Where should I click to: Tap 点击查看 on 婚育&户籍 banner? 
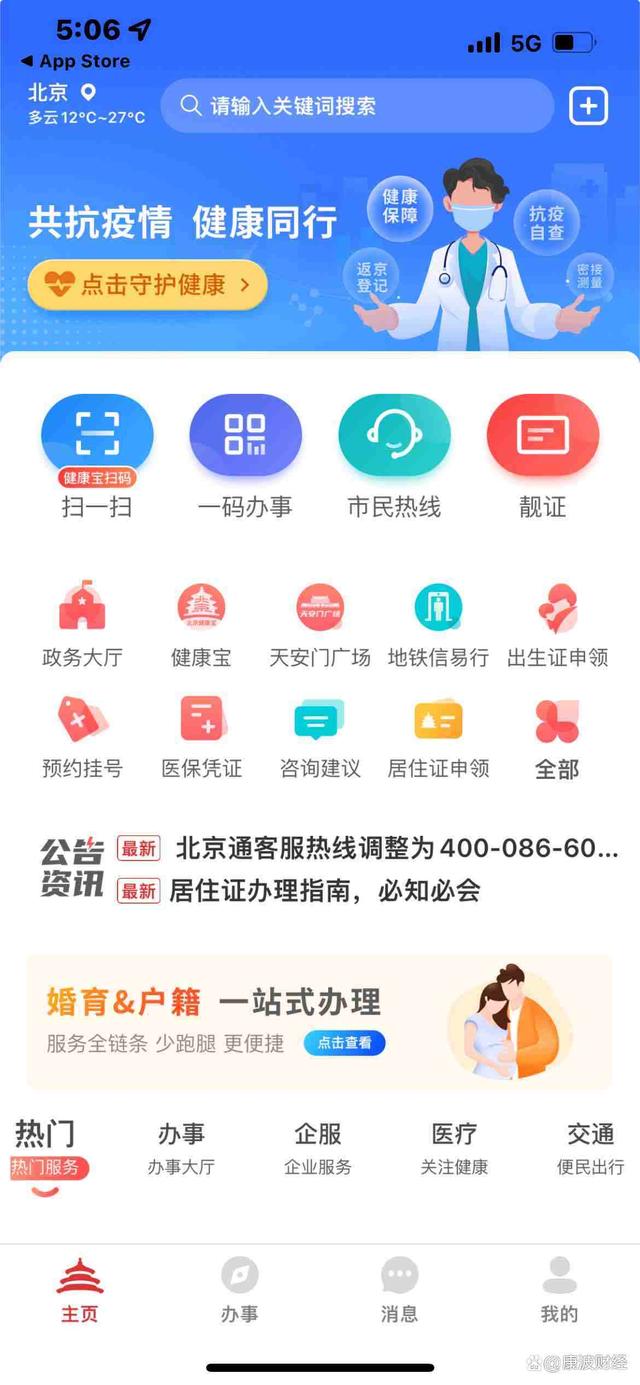[345, 1043]
